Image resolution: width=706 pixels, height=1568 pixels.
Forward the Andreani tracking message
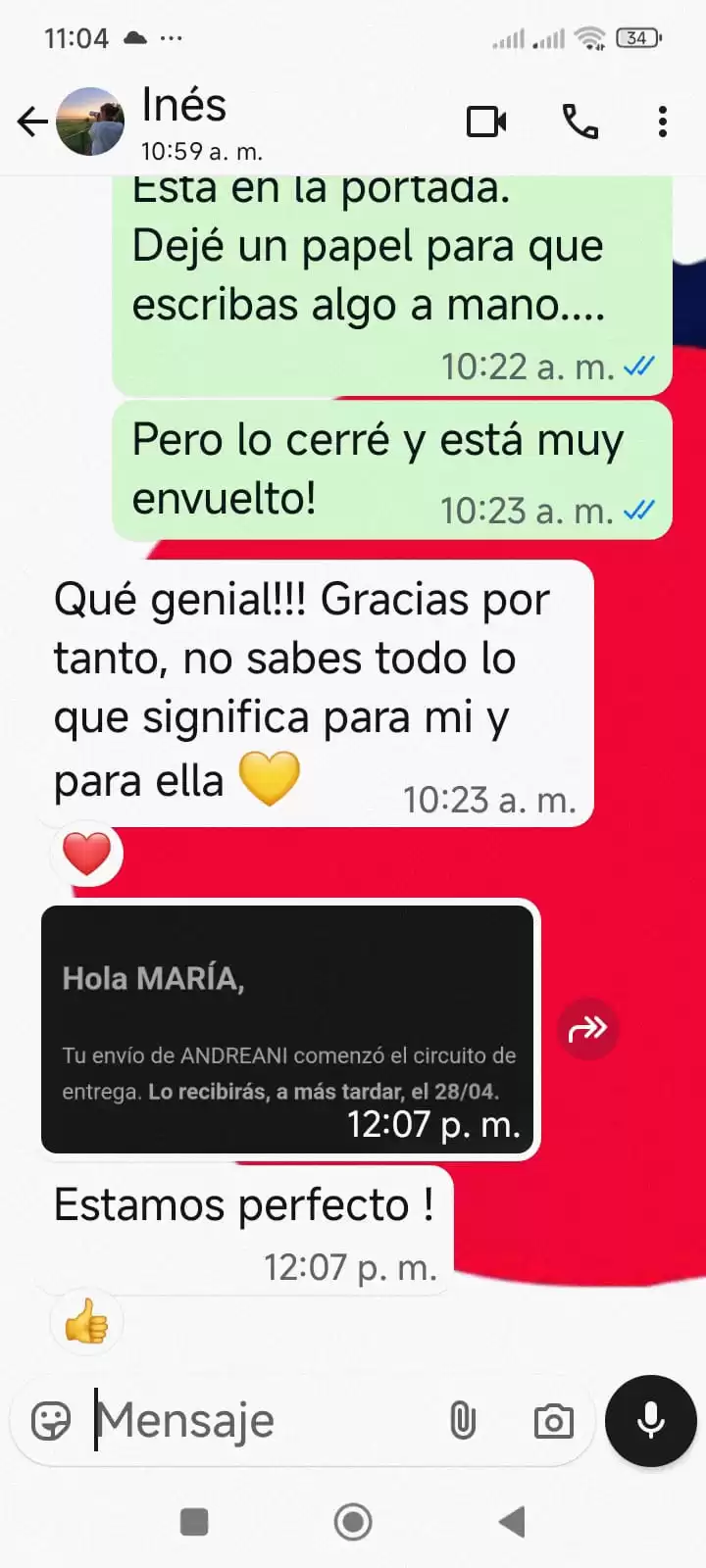tap(587, 1028)
